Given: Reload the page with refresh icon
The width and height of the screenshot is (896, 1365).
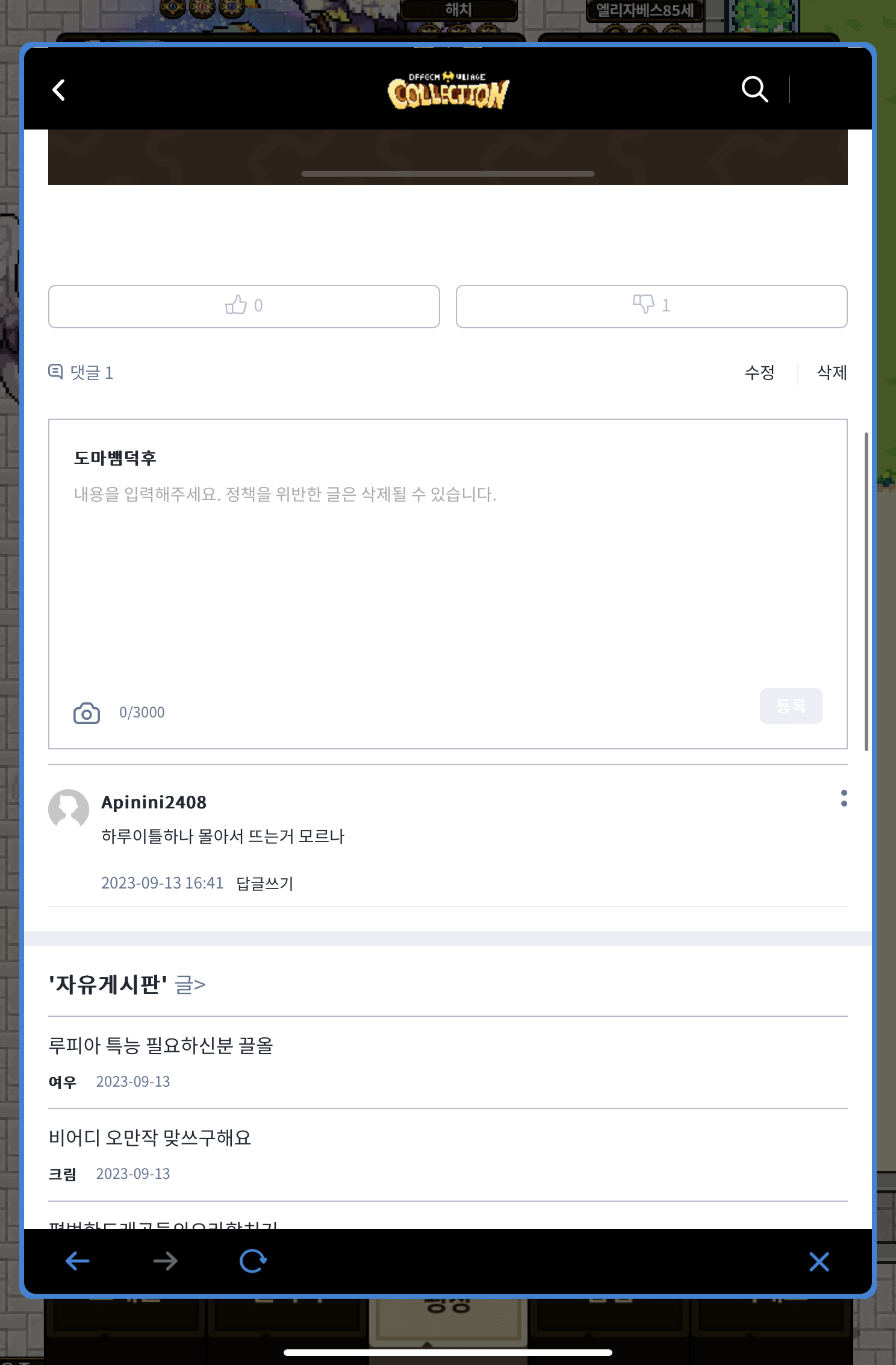Looking at the screenshot, I should coord(253,1261).
